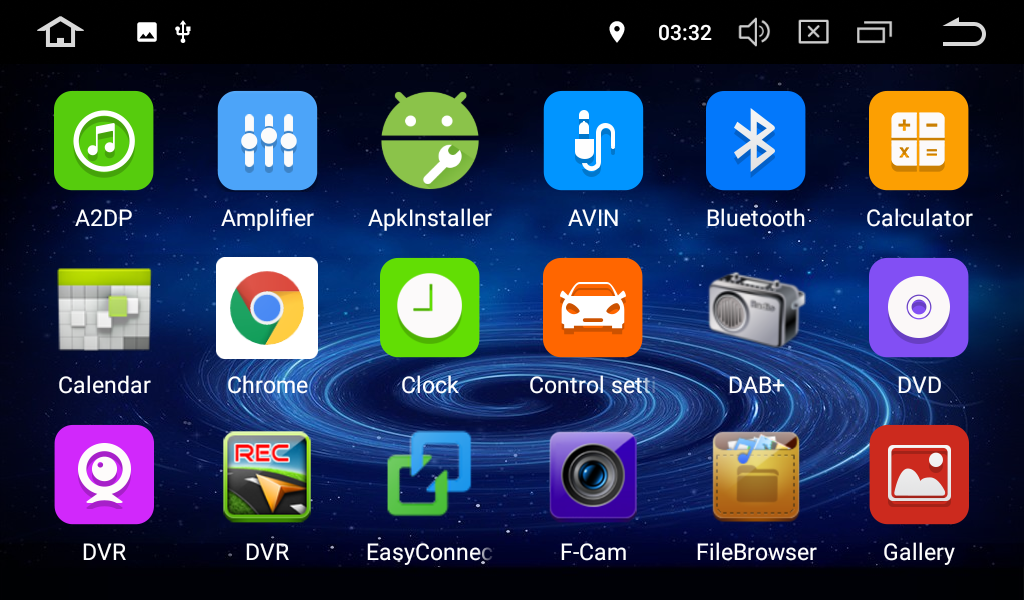
Task: Go back using the top-bar back arrow
Action: pyautogui.click(x=964, y=33)
